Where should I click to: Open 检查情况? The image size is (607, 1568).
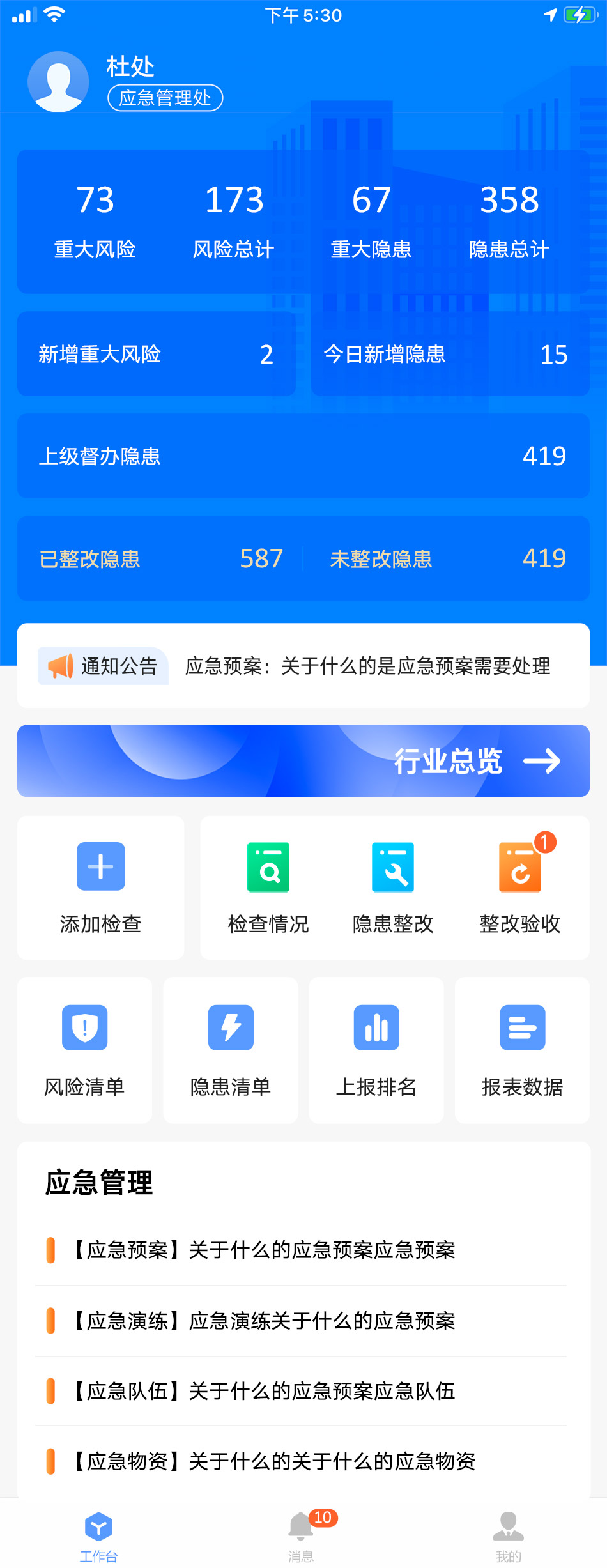coord(268,887)
